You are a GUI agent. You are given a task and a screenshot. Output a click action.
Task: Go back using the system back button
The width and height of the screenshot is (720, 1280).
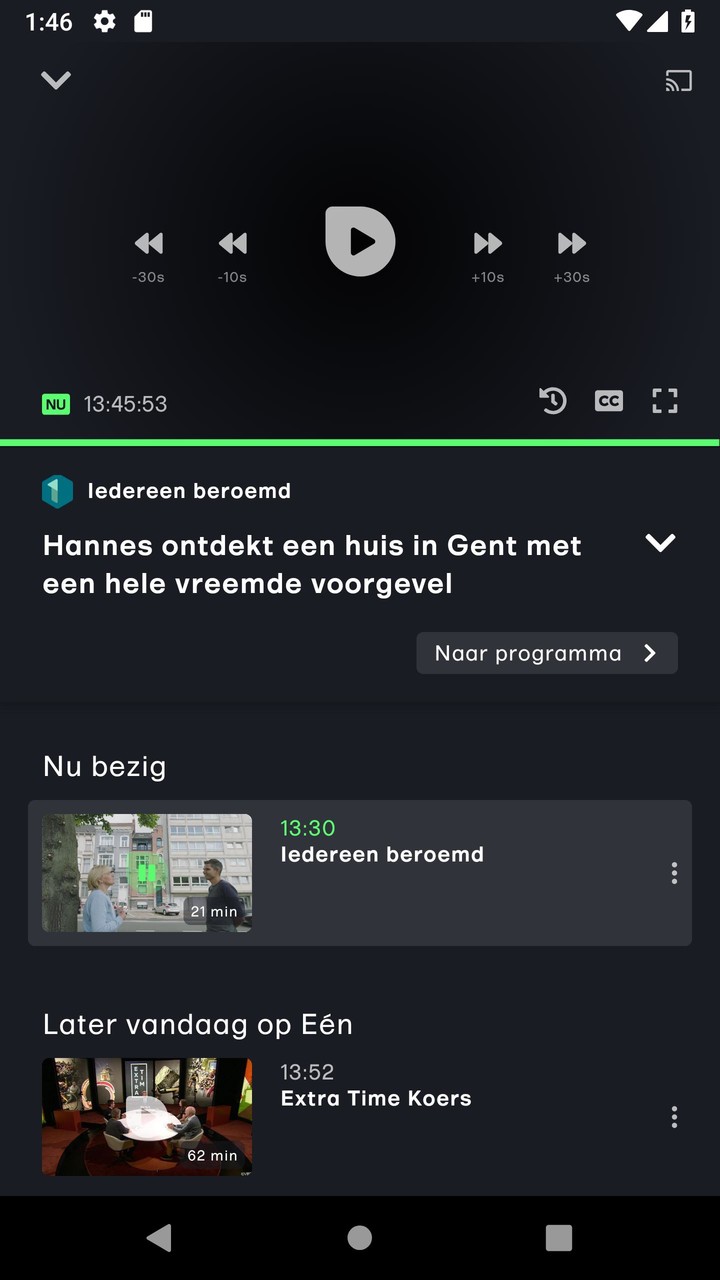(159, 1237)
